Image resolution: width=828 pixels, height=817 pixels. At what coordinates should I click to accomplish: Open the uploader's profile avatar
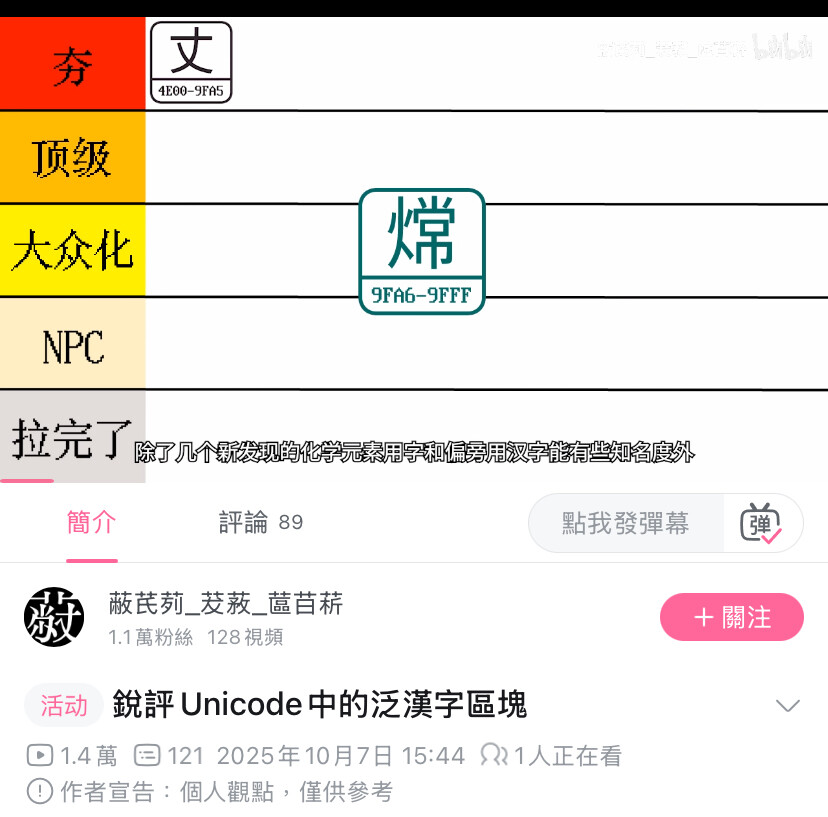coord(54,617)
